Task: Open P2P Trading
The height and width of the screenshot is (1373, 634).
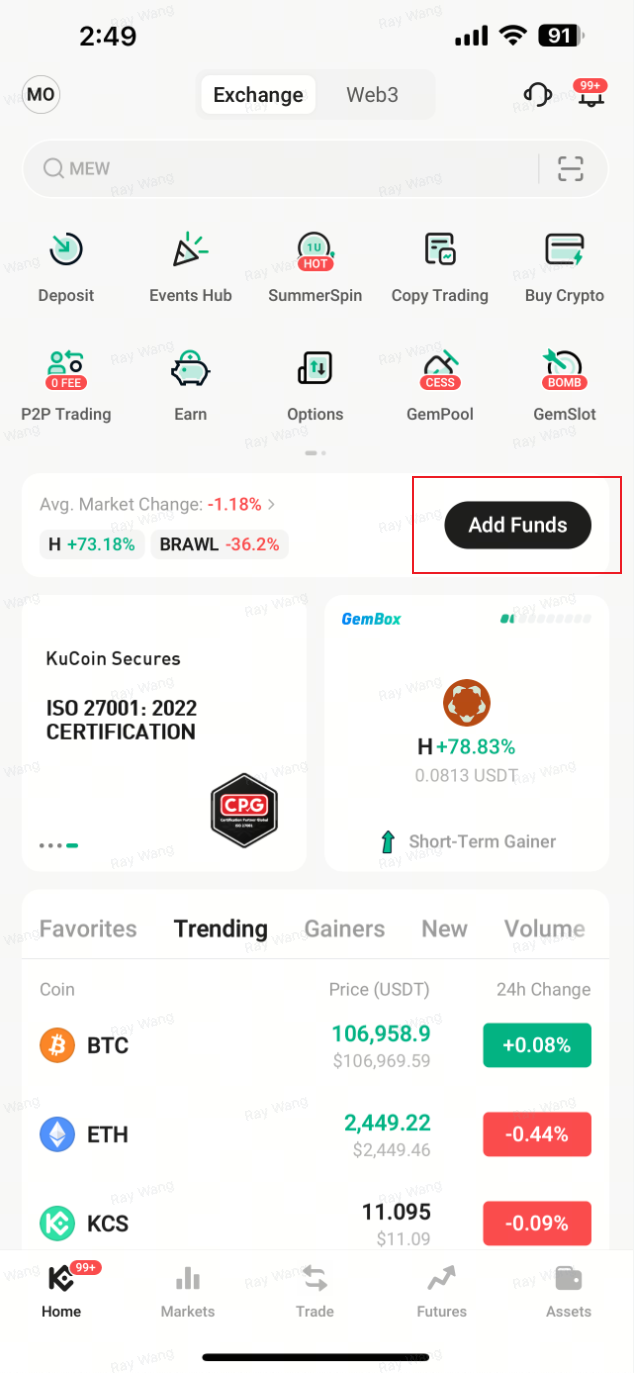Action: pos(66,386)
